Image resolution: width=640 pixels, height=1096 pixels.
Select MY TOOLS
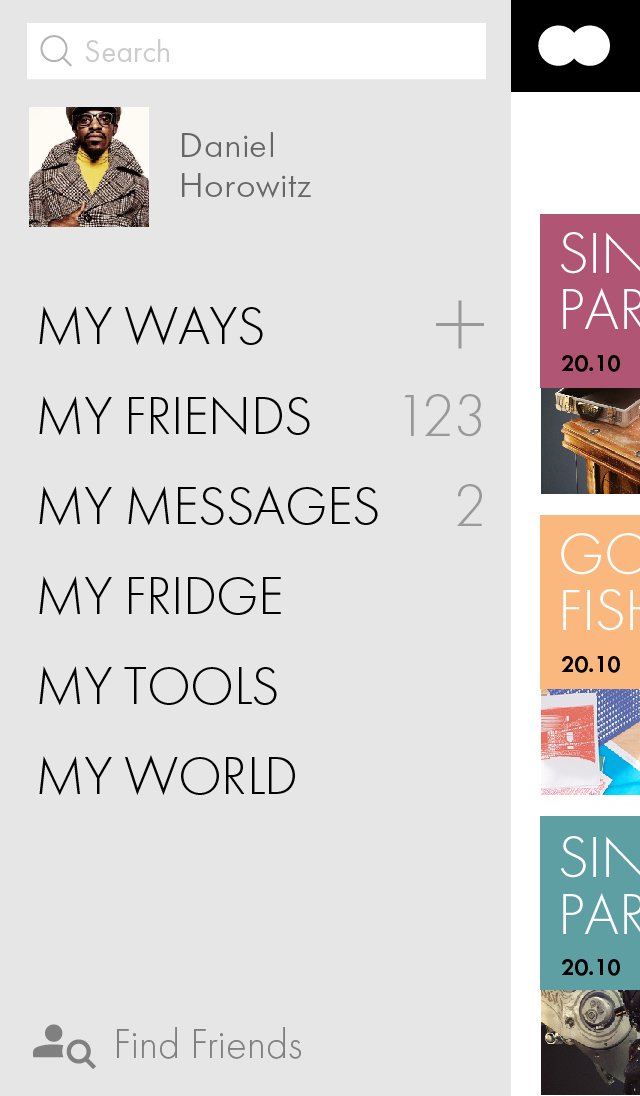[158, 686]
